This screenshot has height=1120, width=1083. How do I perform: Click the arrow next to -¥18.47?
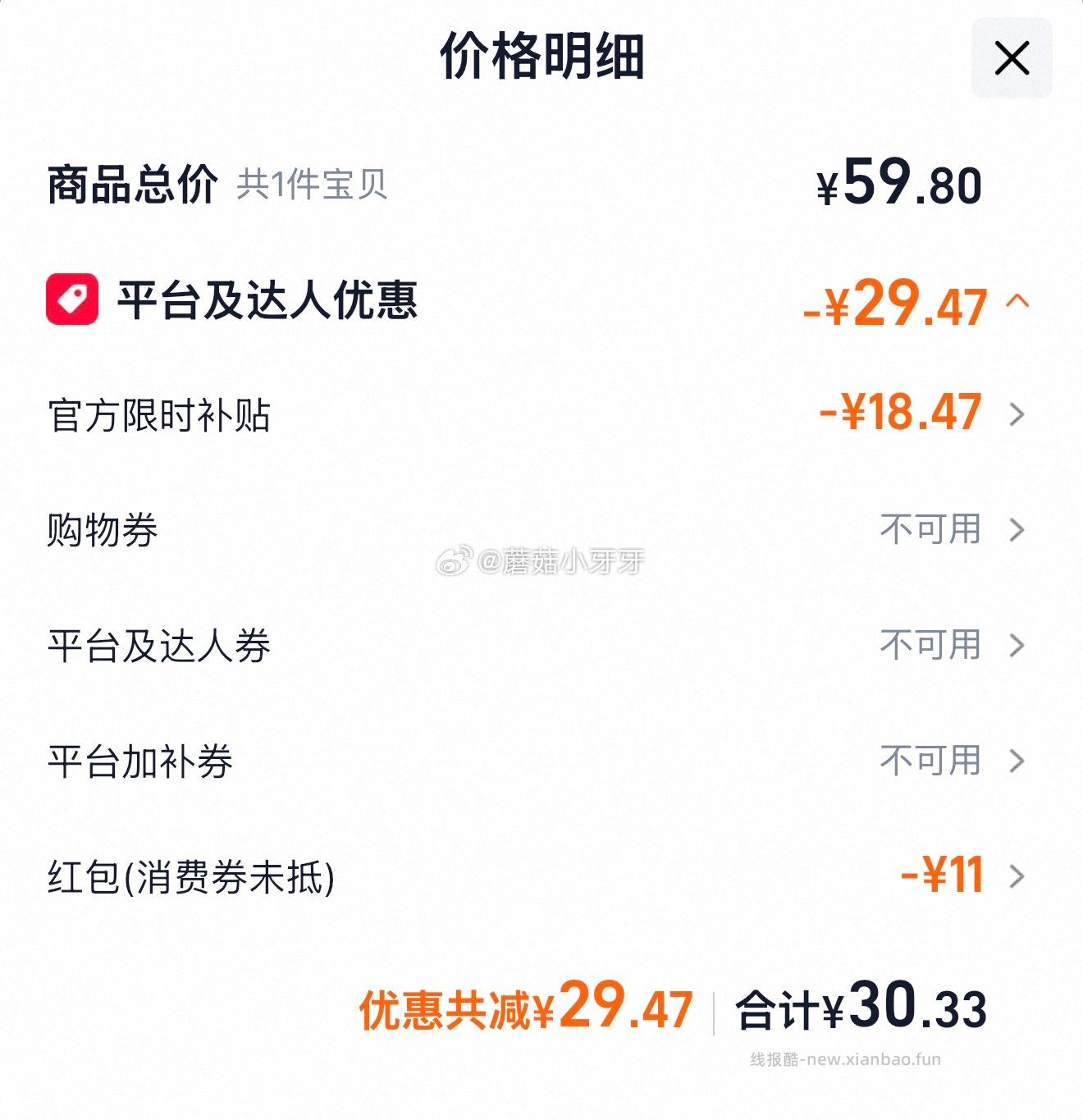tap(1018, 414)
